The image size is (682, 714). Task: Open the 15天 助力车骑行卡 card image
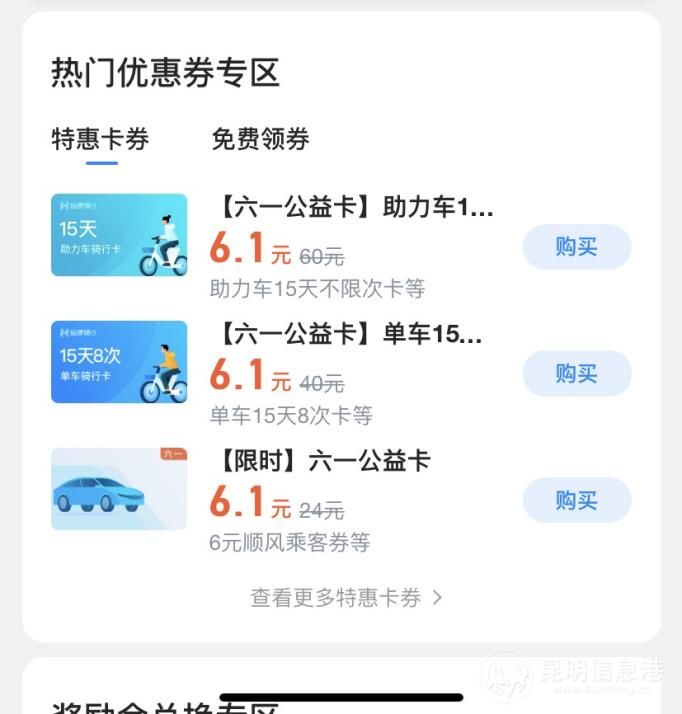[x=119, y=235]
